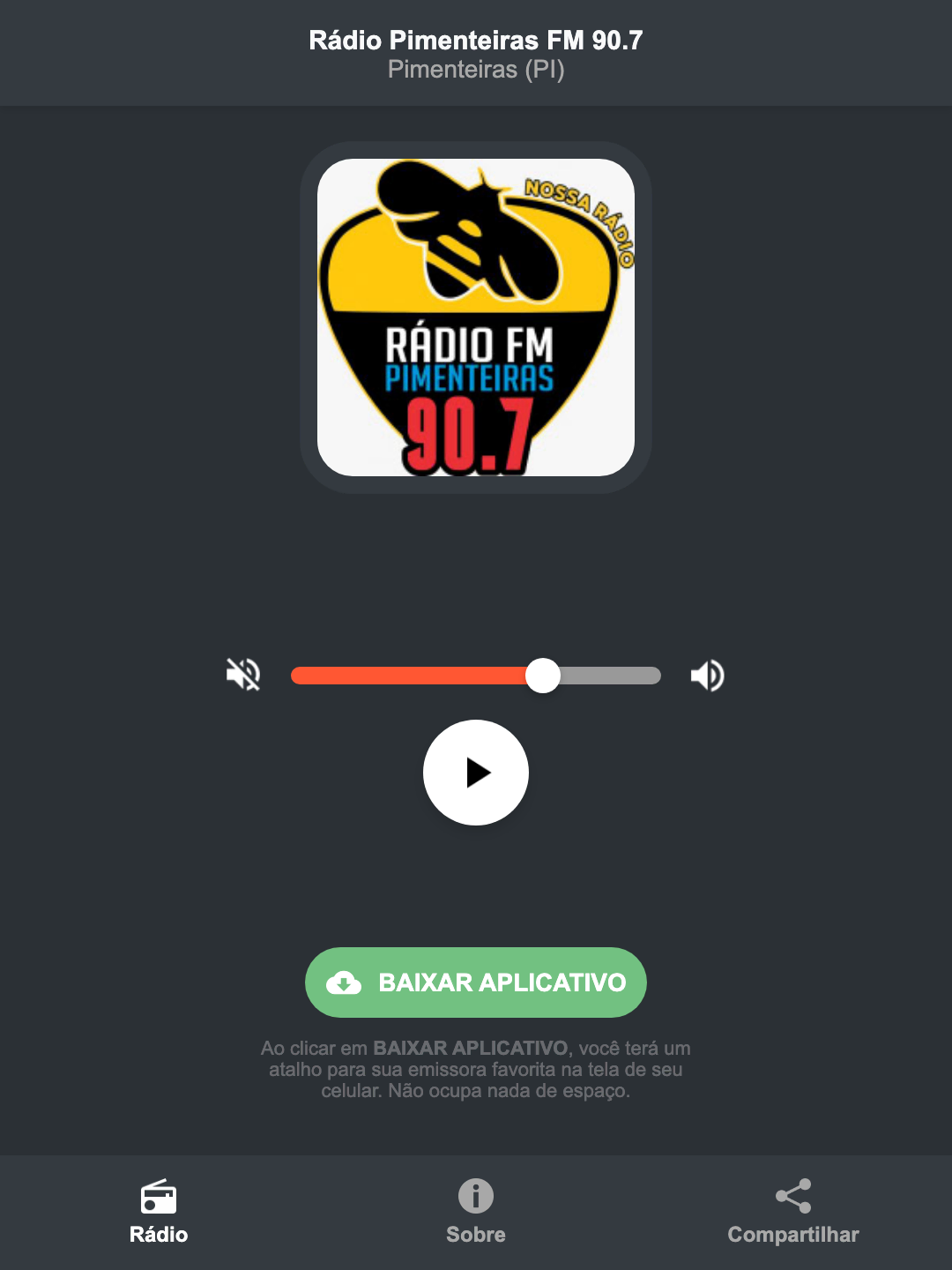Select the Pimenteiras (PI) subtitle text

tap(475, 72)
